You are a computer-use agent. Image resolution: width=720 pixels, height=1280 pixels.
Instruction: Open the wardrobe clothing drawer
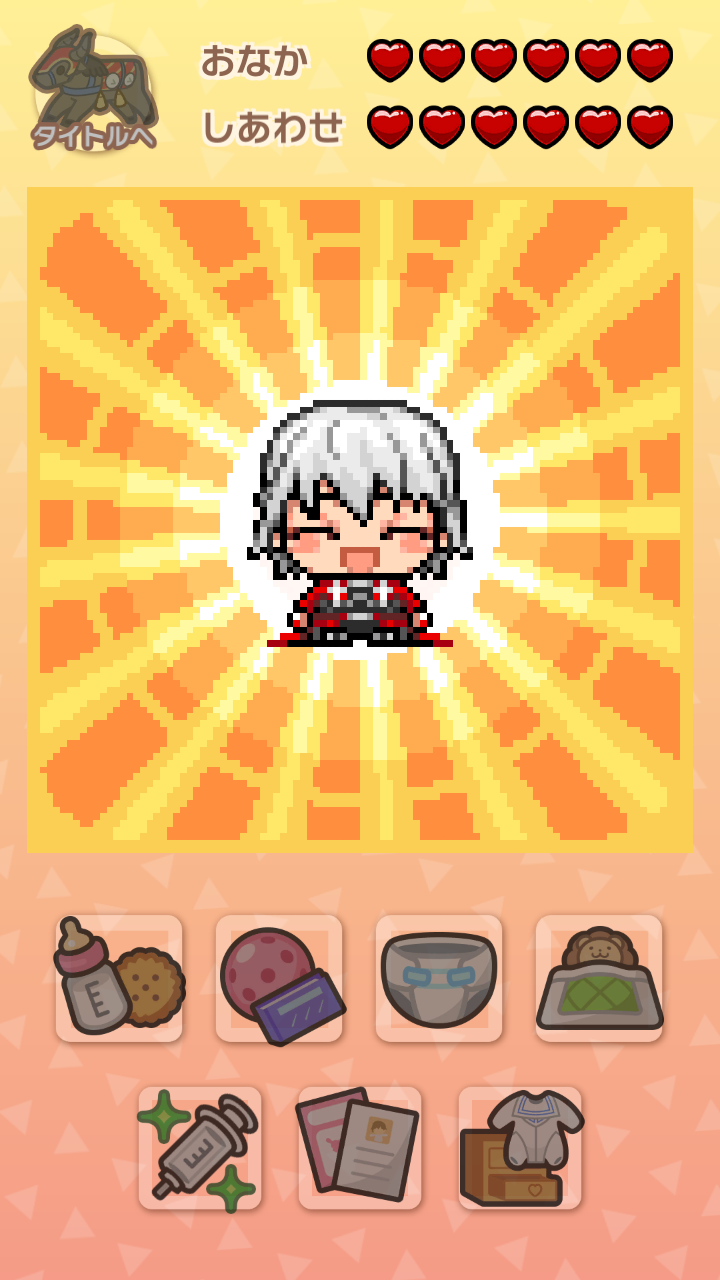tap(520, 1147)
